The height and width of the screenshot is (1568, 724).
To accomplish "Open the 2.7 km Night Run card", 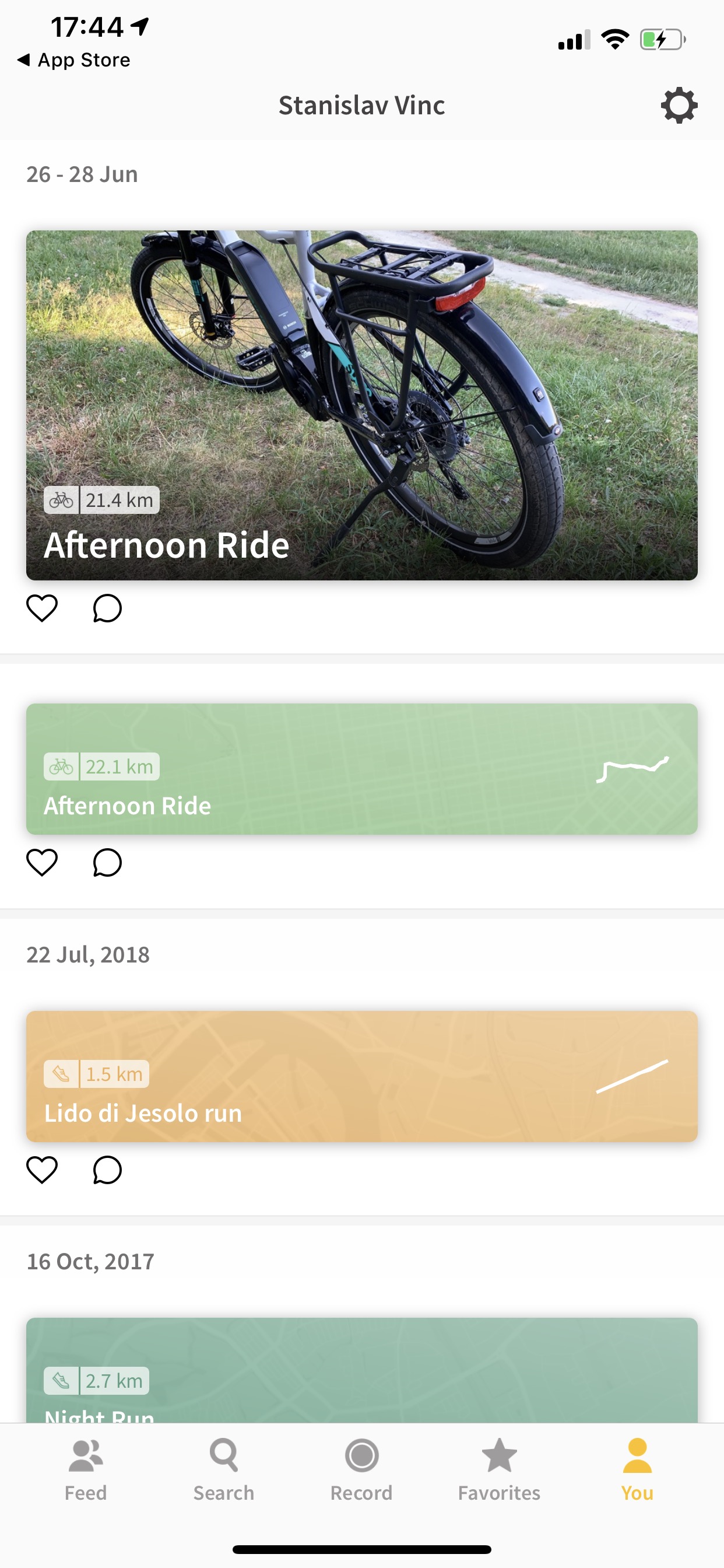I will [x=362, y=1370].
